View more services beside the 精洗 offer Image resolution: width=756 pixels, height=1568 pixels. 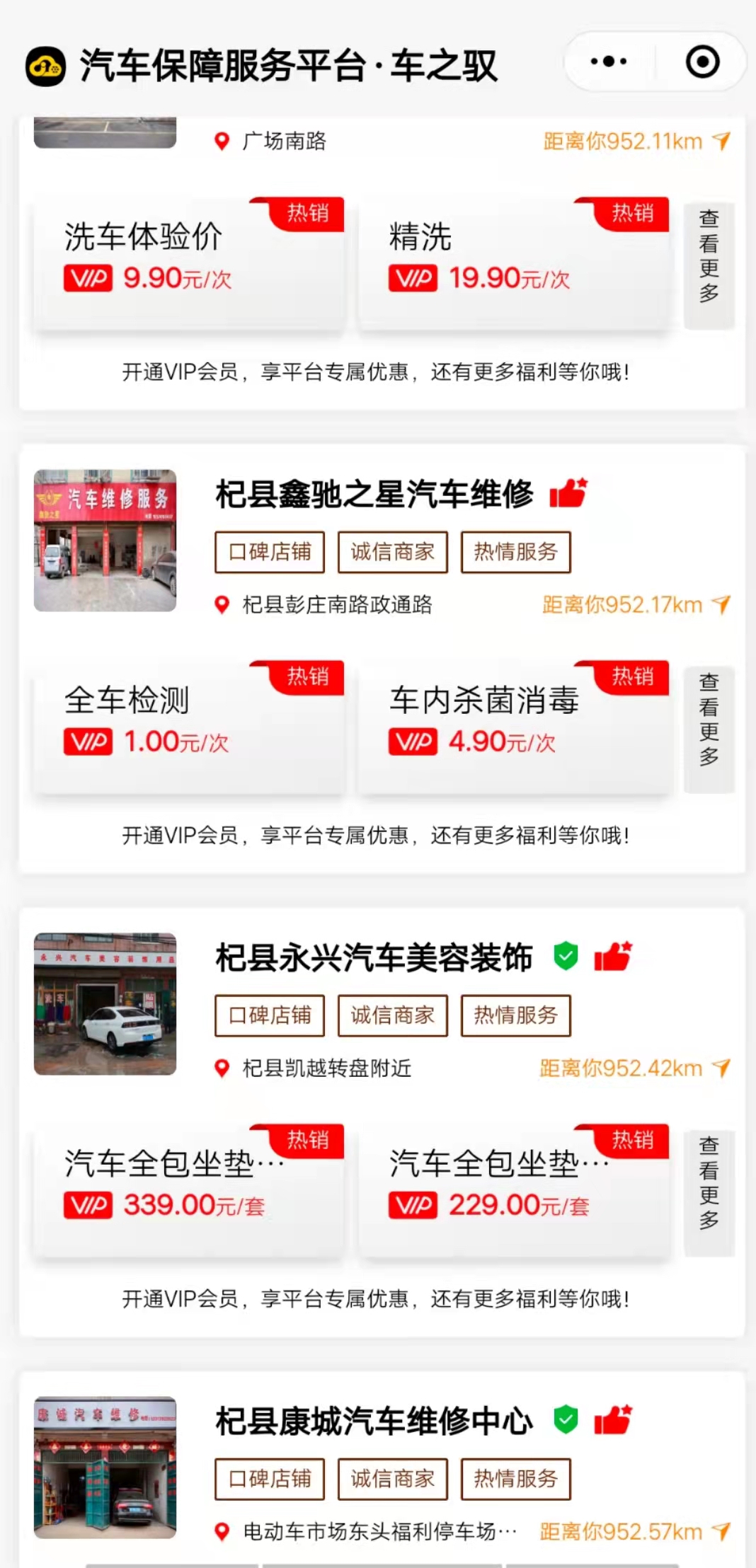[709, 265]
